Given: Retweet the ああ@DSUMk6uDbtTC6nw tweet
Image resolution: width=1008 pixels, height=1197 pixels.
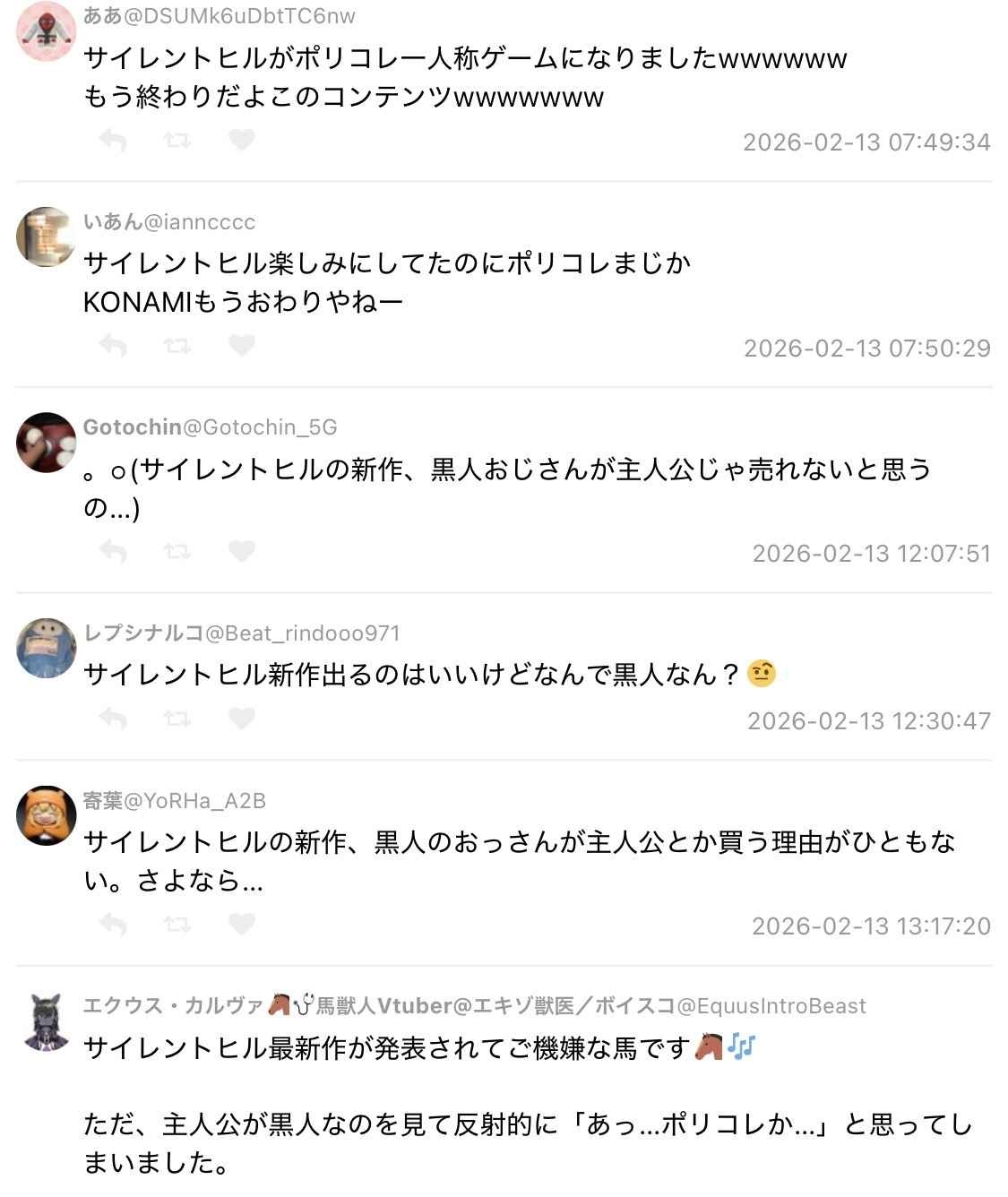Looking at the screenshot, I should 177,141.
